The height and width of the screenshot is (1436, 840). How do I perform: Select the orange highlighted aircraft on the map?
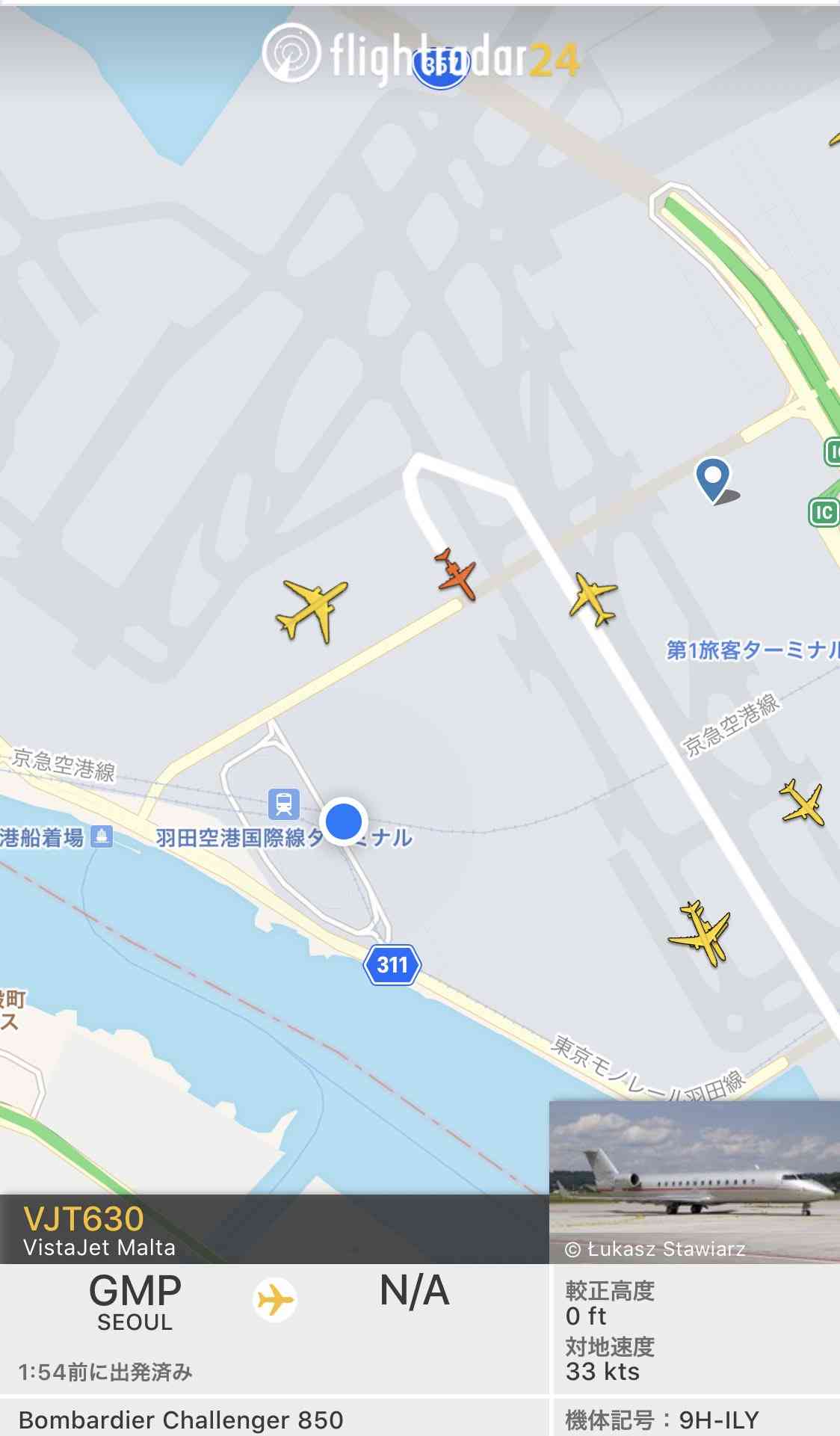click(x=455, y=574)
